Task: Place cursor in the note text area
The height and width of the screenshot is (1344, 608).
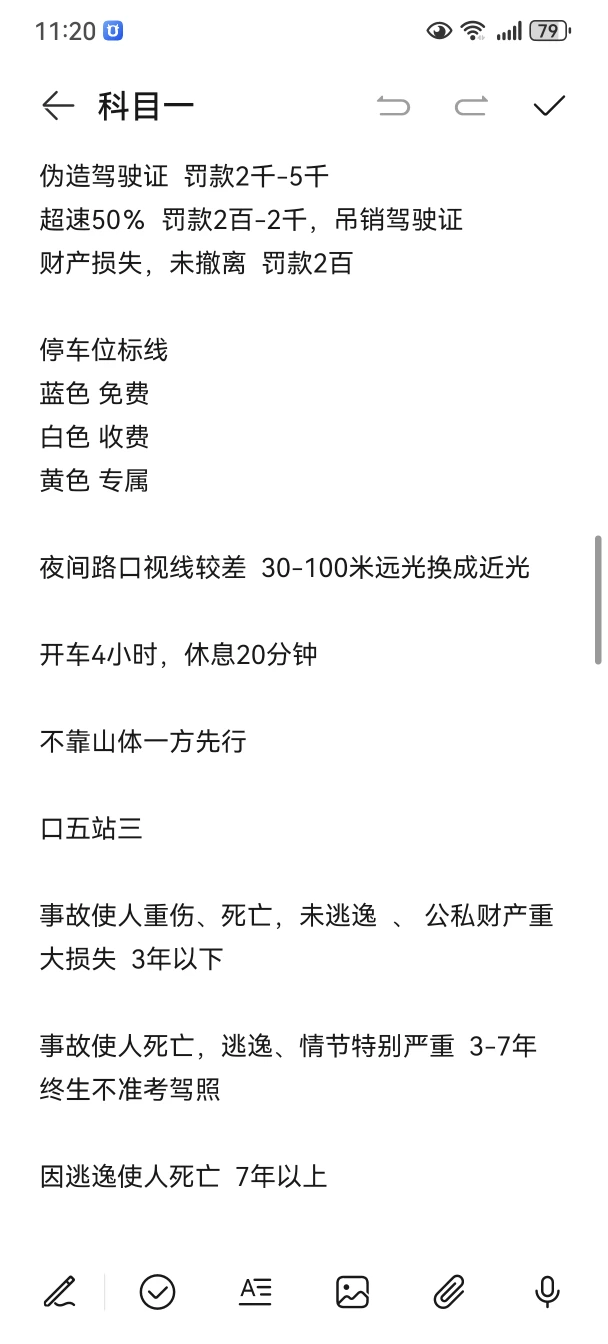Action: coord(300,690)
